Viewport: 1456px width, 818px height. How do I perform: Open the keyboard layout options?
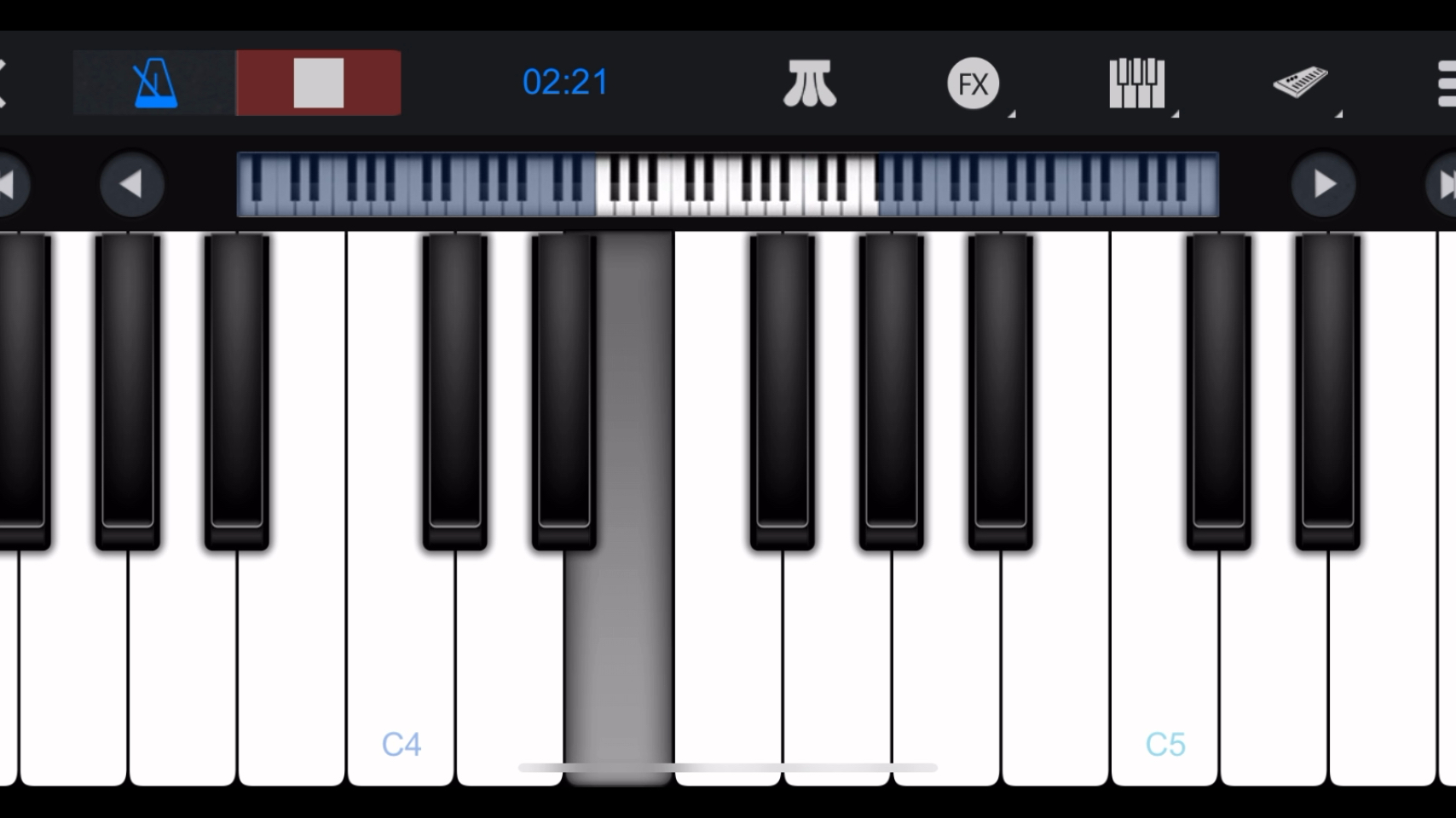coord(1137,84)
